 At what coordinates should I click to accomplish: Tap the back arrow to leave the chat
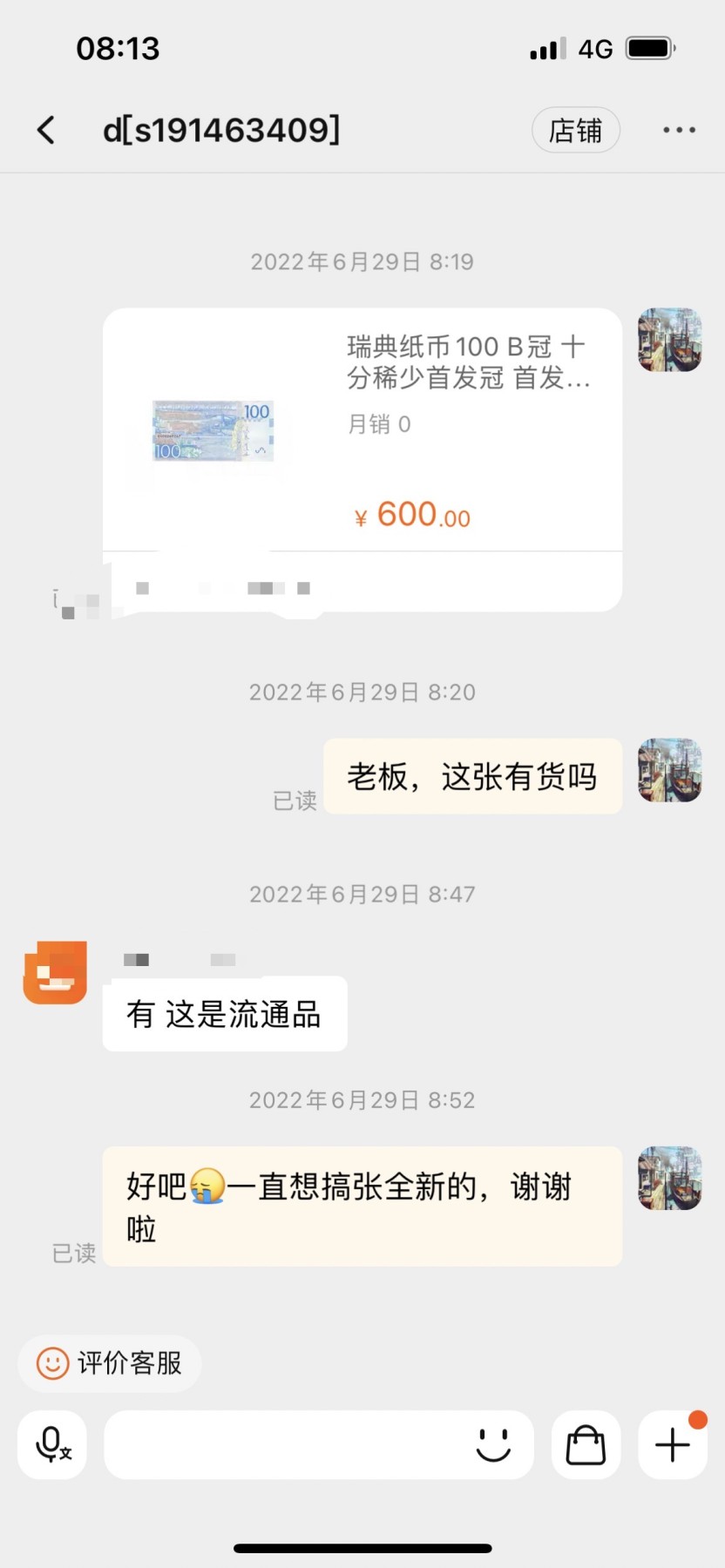pyautogui.click(x=45, y=129)
